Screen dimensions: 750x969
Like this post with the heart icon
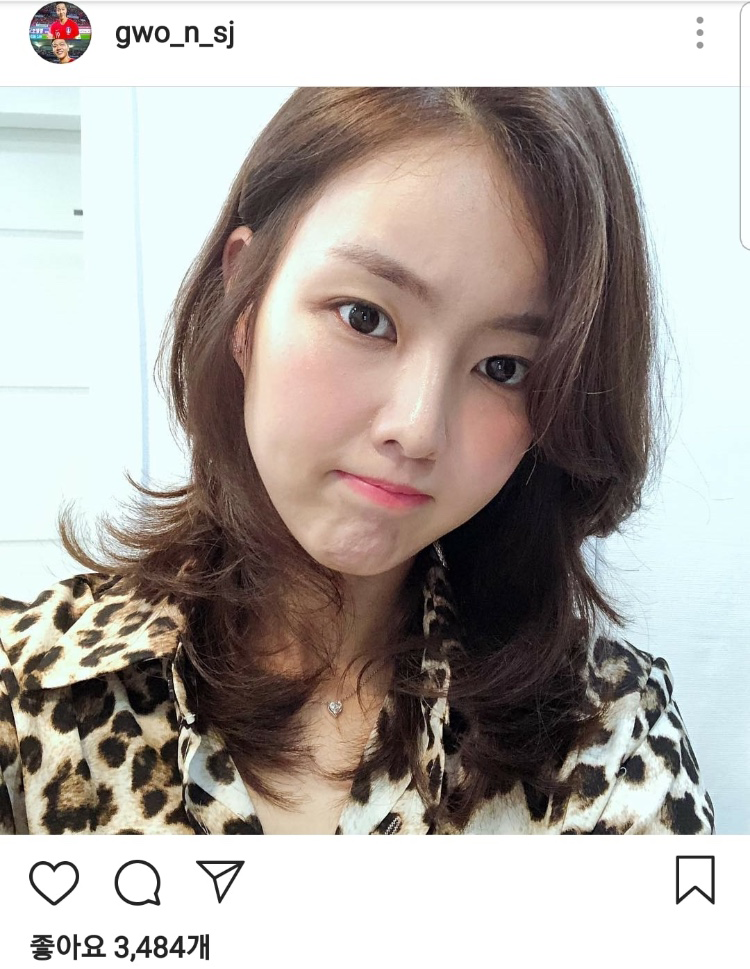click(54, 882)
